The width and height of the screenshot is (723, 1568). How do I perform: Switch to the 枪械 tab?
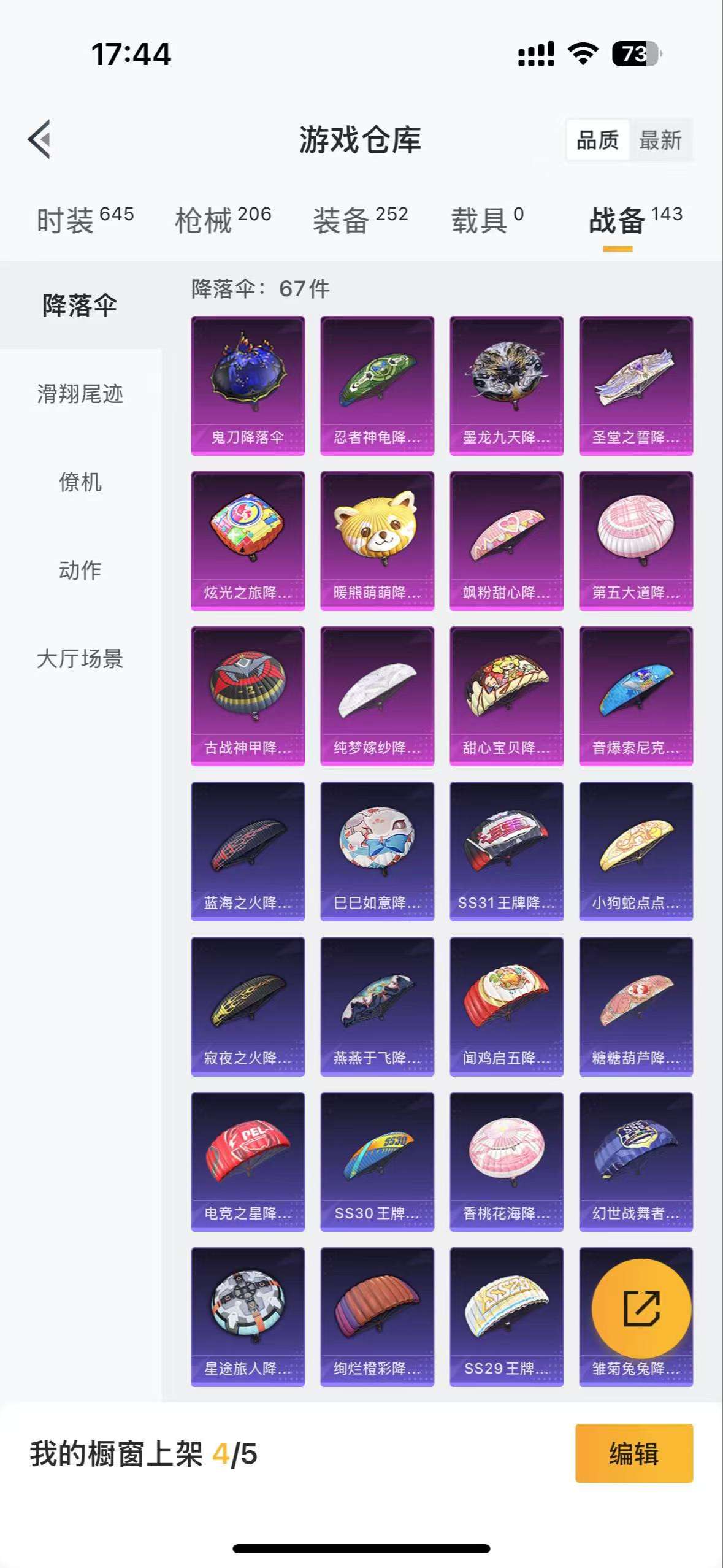(223, 220)
